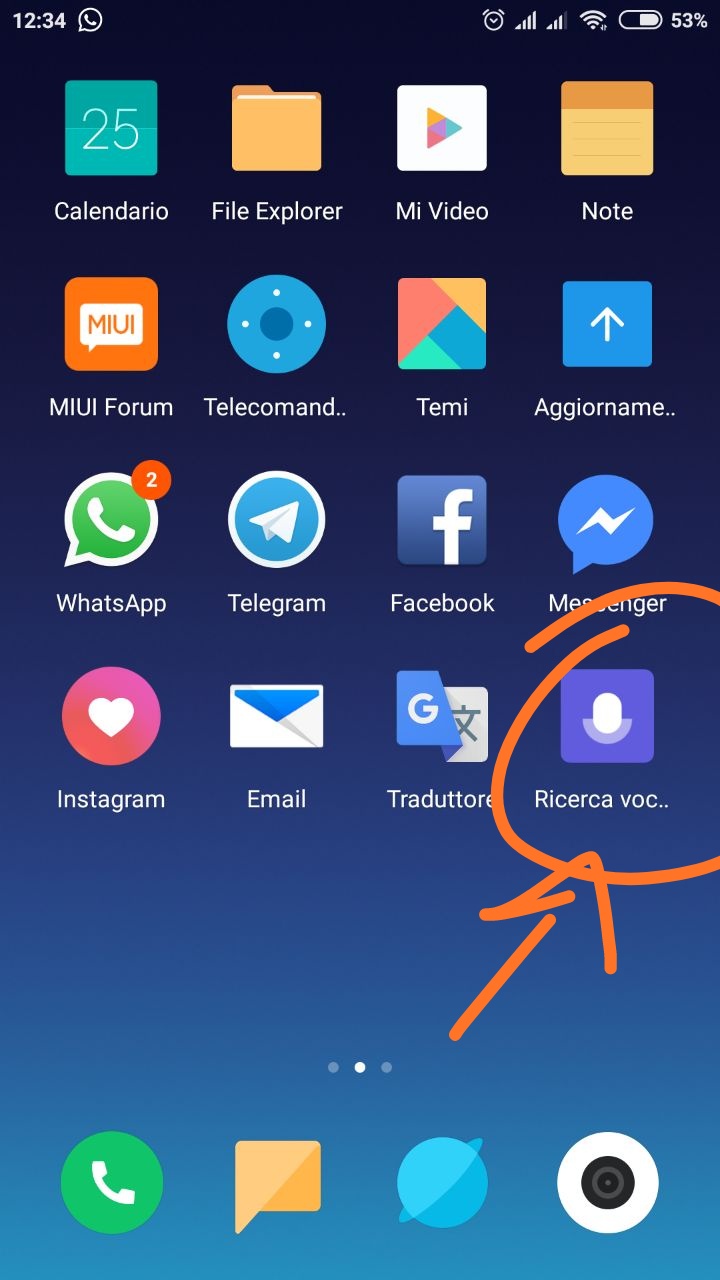Screen dimensions: 720x1280
Task: Launch the browser from the dock
Action: (x=442, y=1183)
